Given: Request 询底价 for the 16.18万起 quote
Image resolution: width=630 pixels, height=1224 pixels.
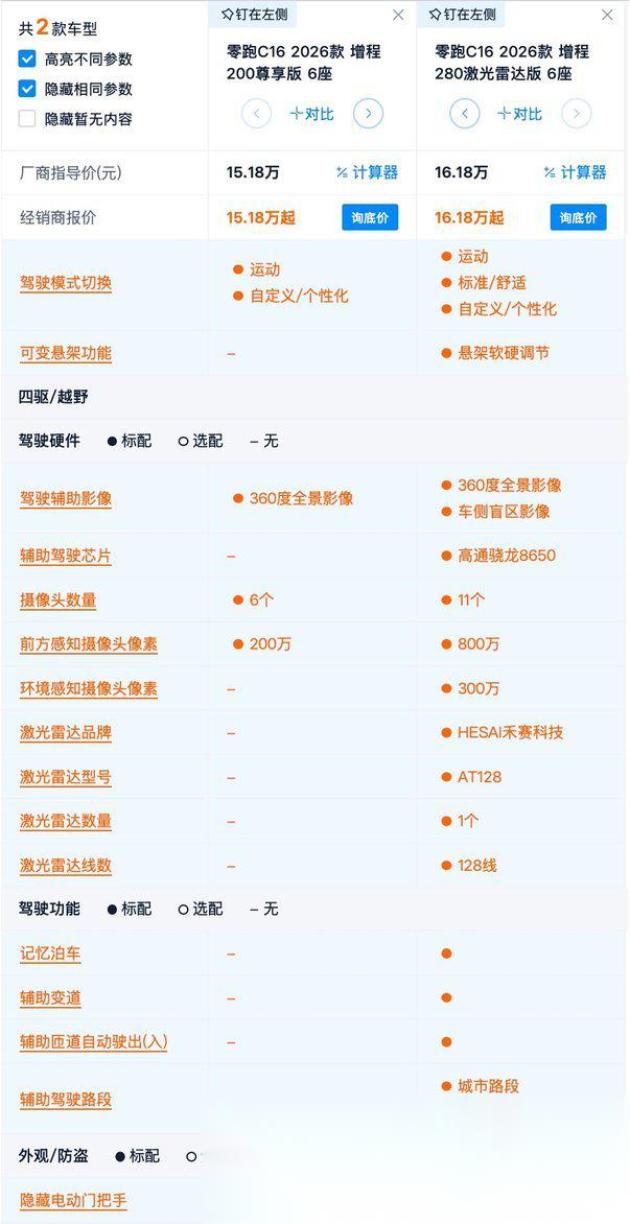Looking at the screenshot, I should click(578, 217).
